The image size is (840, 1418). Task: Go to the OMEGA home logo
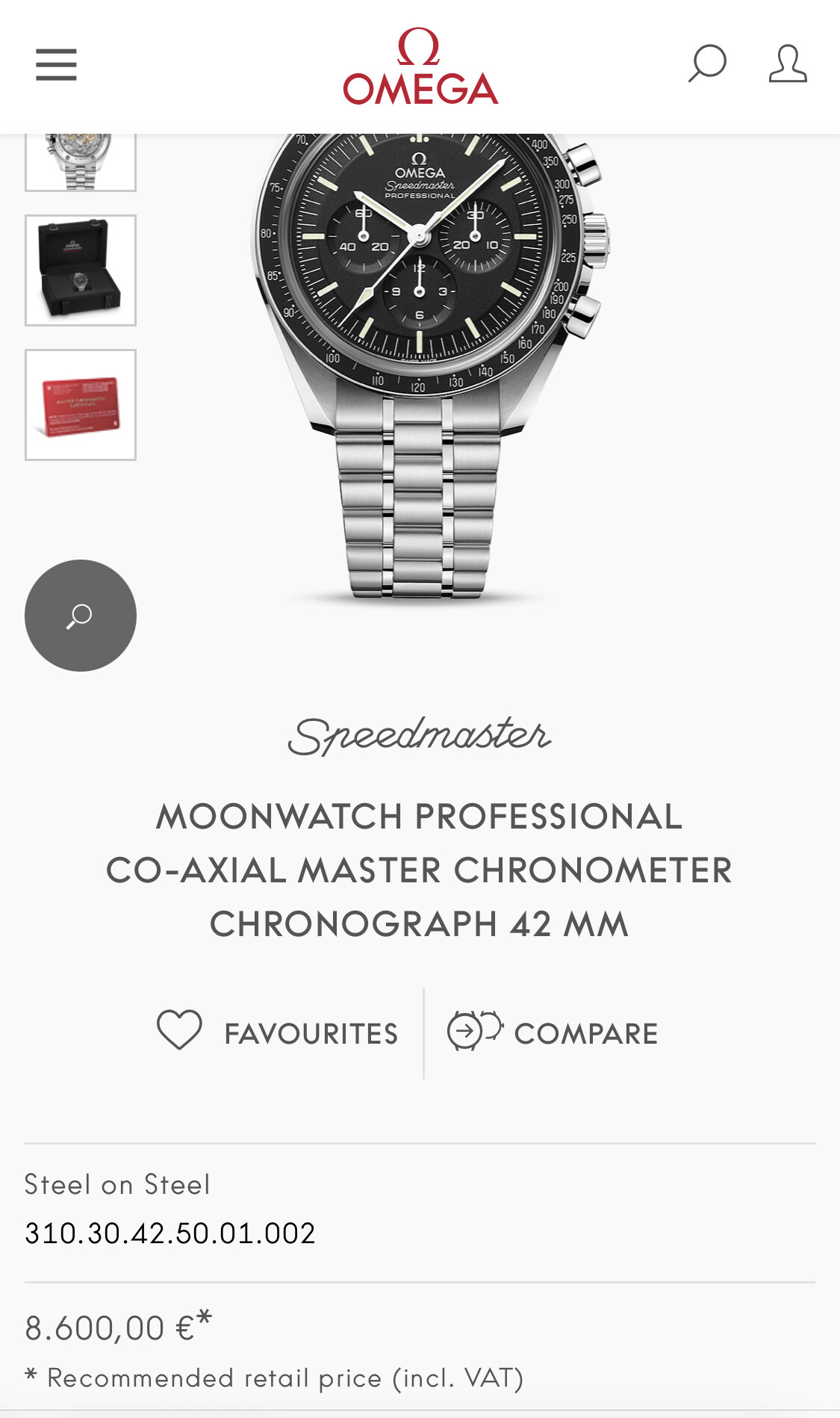point(420,66)
